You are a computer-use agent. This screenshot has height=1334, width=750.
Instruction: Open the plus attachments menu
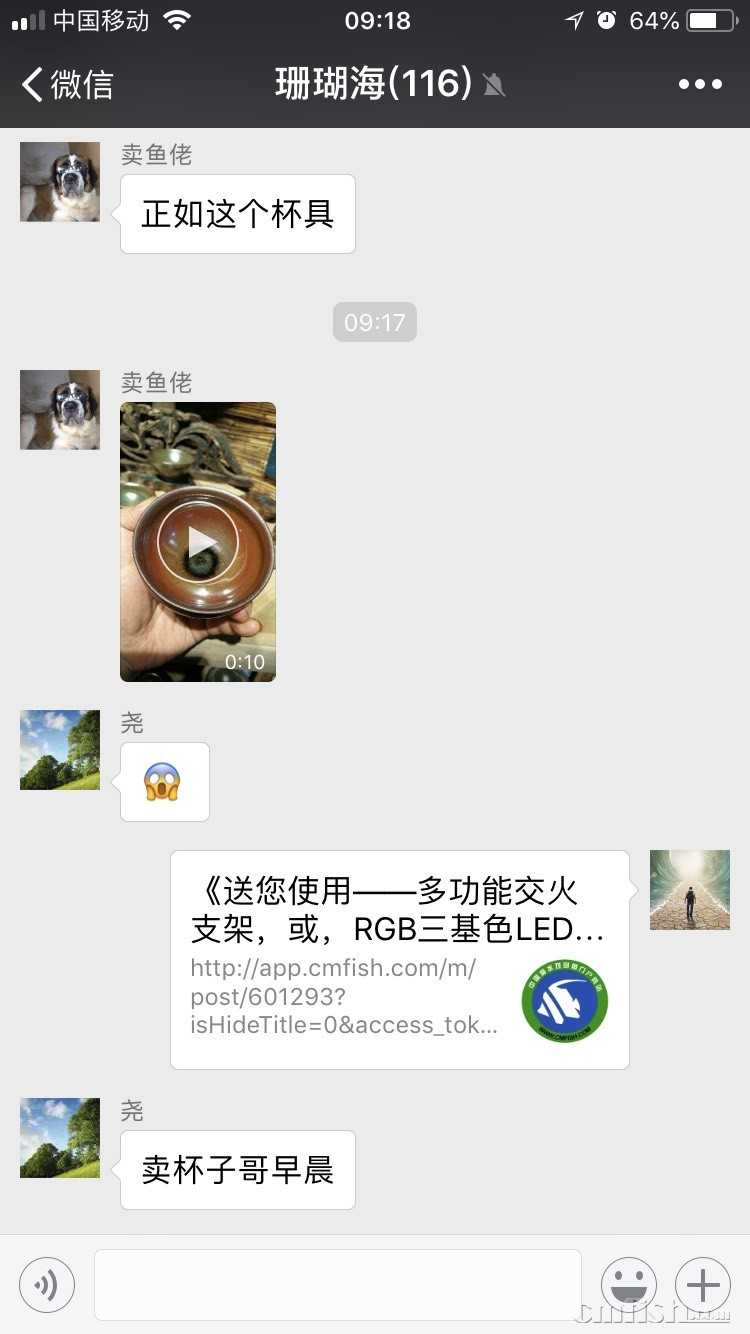coord(703,1284)
